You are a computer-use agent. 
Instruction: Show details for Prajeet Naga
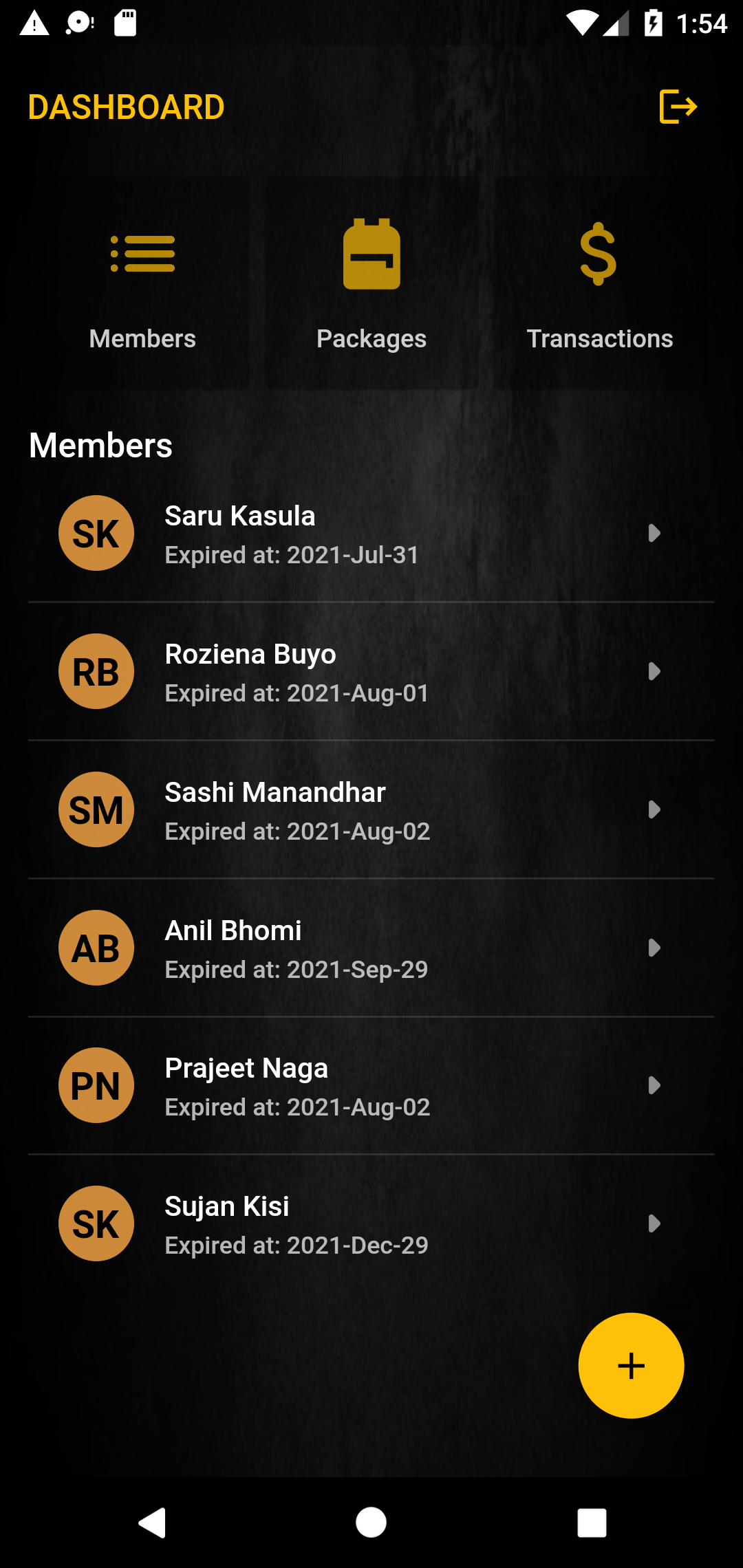click(371, 1086)
